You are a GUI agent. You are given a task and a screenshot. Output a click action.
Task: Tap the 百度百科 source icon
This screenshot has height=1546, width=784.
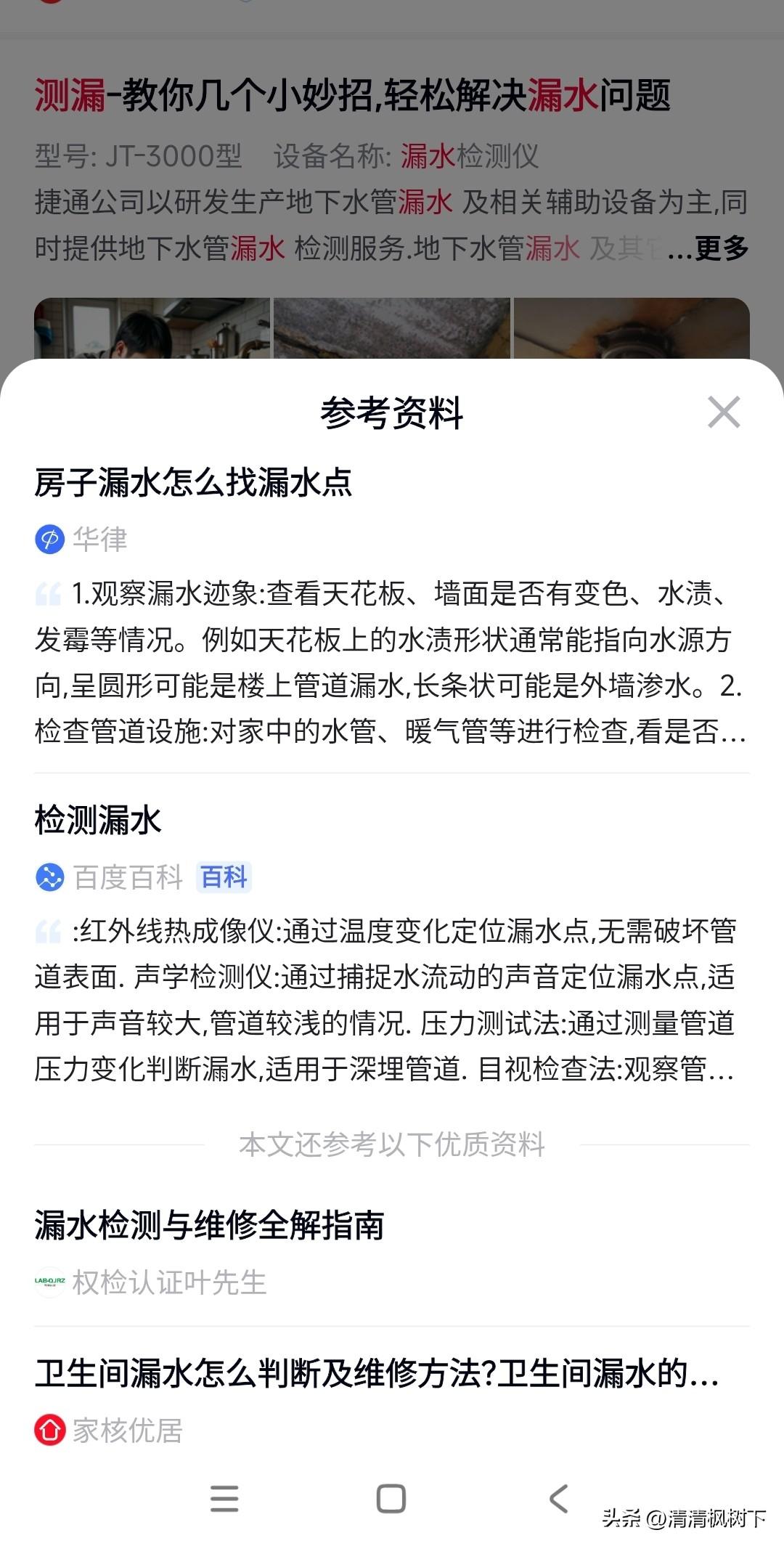point(49,877)
